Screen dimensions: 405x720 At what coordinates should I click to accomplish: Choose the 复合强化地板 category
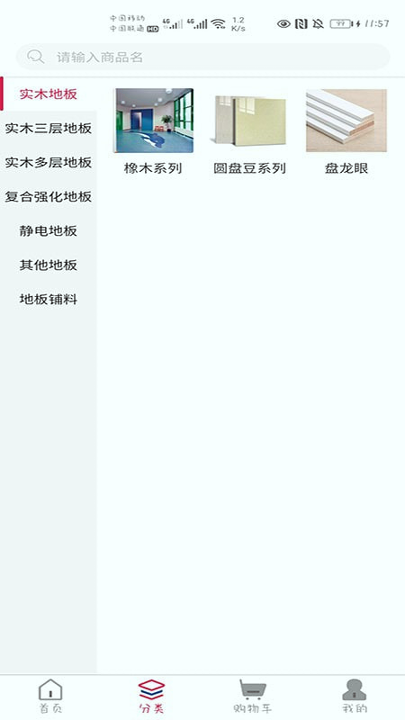tap(48, 197)
